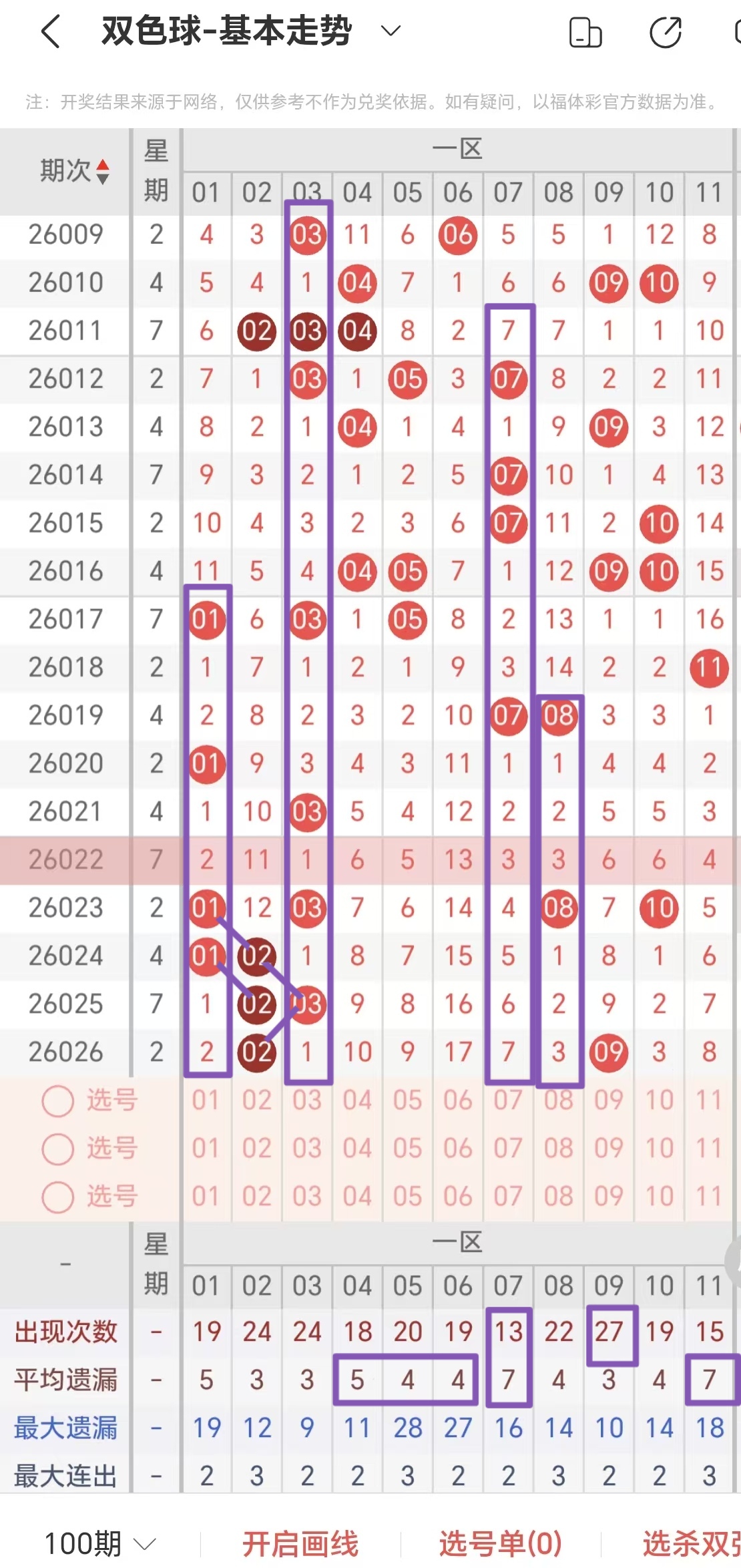741x1568 pixels.
Task: Open the 选号单(0) selection list
Action: (501, 1543)
